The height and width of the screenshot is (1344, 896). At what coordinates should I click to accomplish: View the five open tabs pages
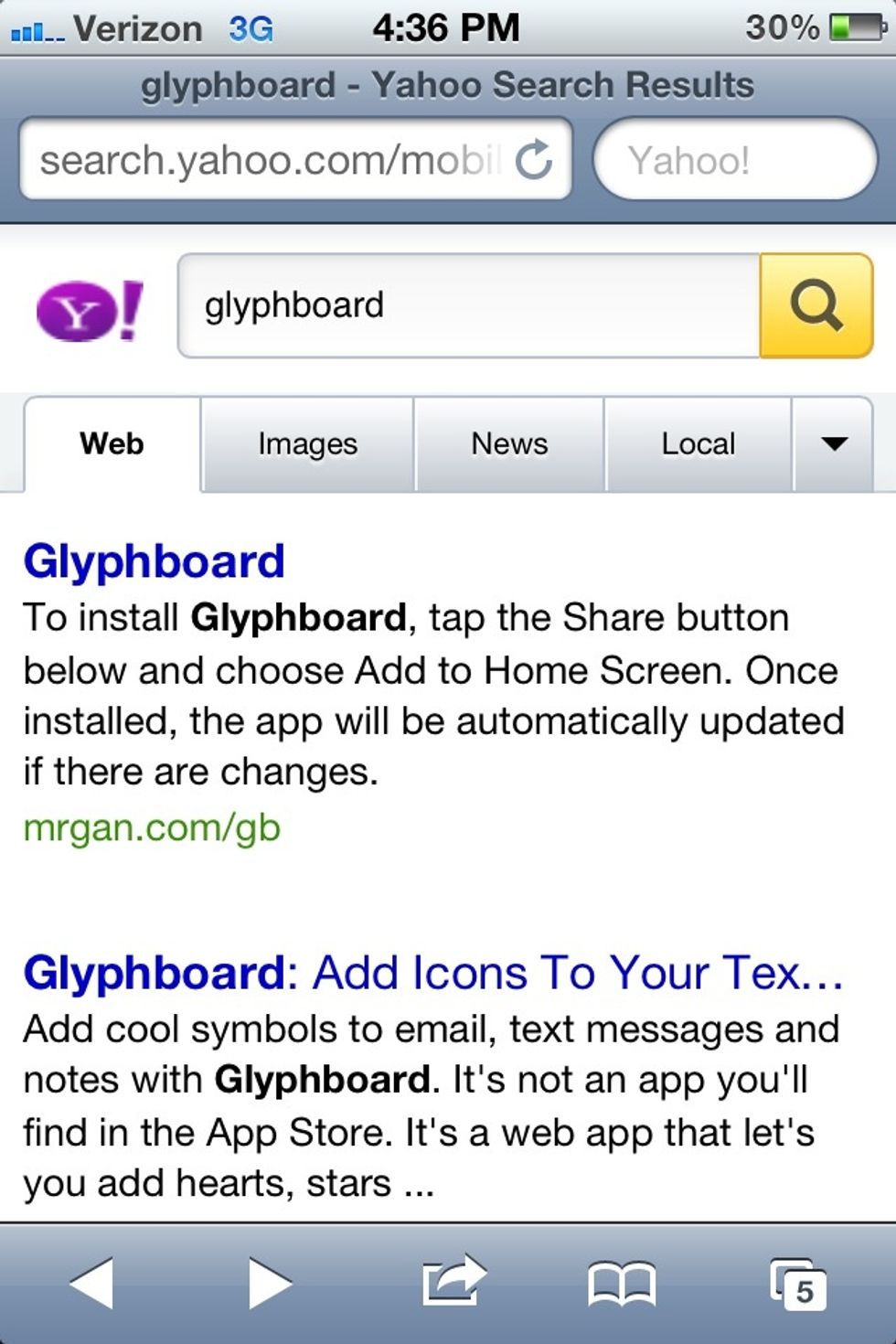[797, 1284]
